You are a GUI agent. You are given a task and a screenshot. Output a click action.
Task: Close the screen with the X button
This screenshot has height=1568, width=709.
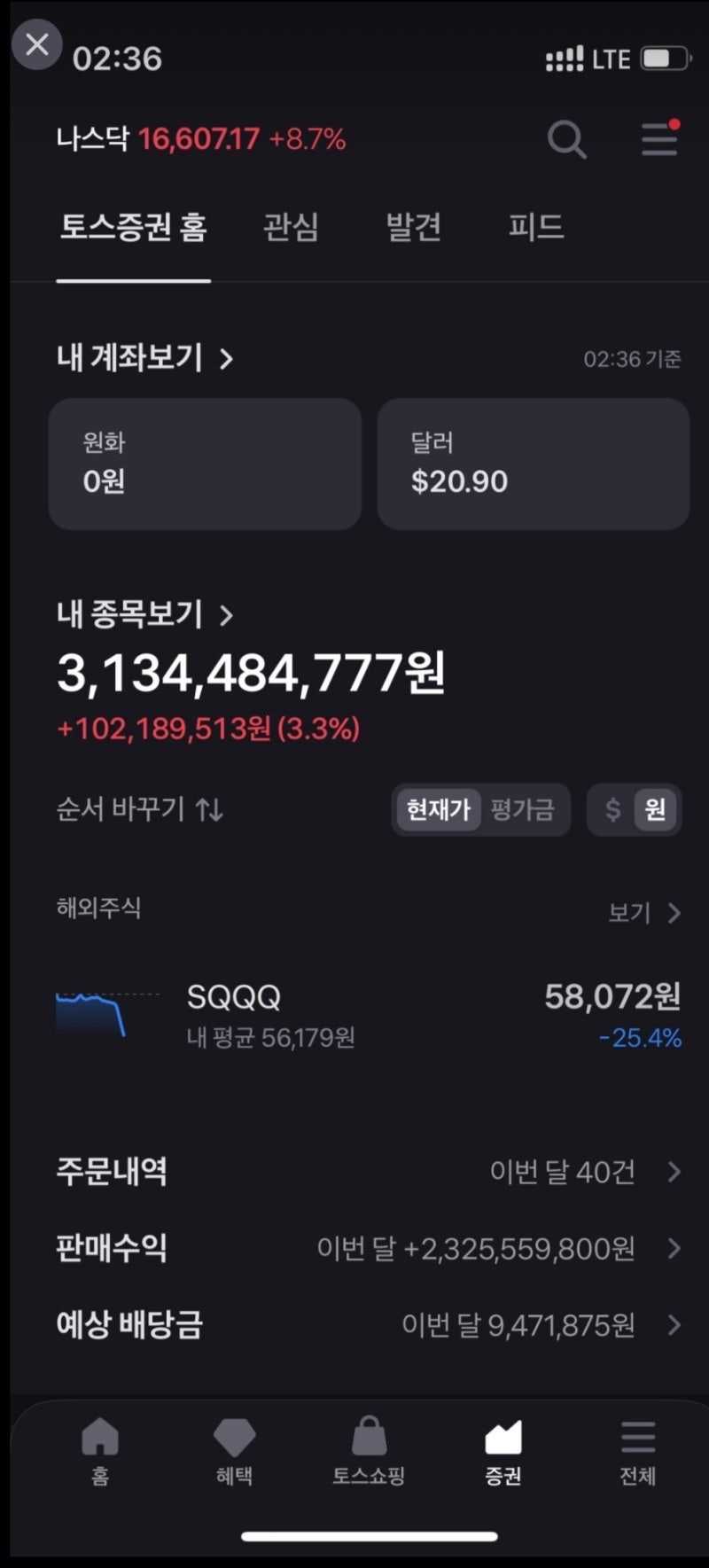(x=37, y=44)
